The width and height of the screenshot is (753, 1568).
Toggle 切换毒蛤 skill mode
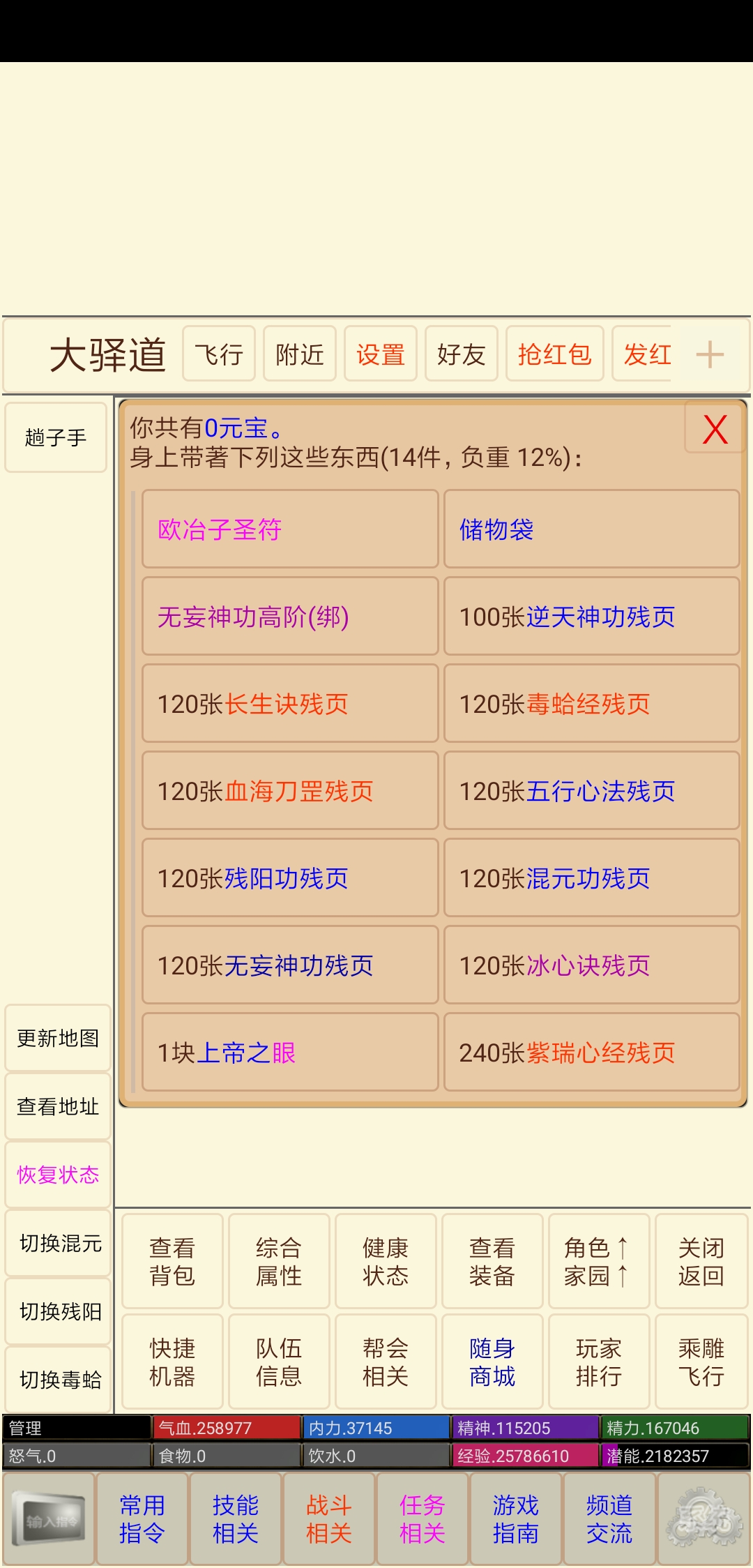(58, 1378)
